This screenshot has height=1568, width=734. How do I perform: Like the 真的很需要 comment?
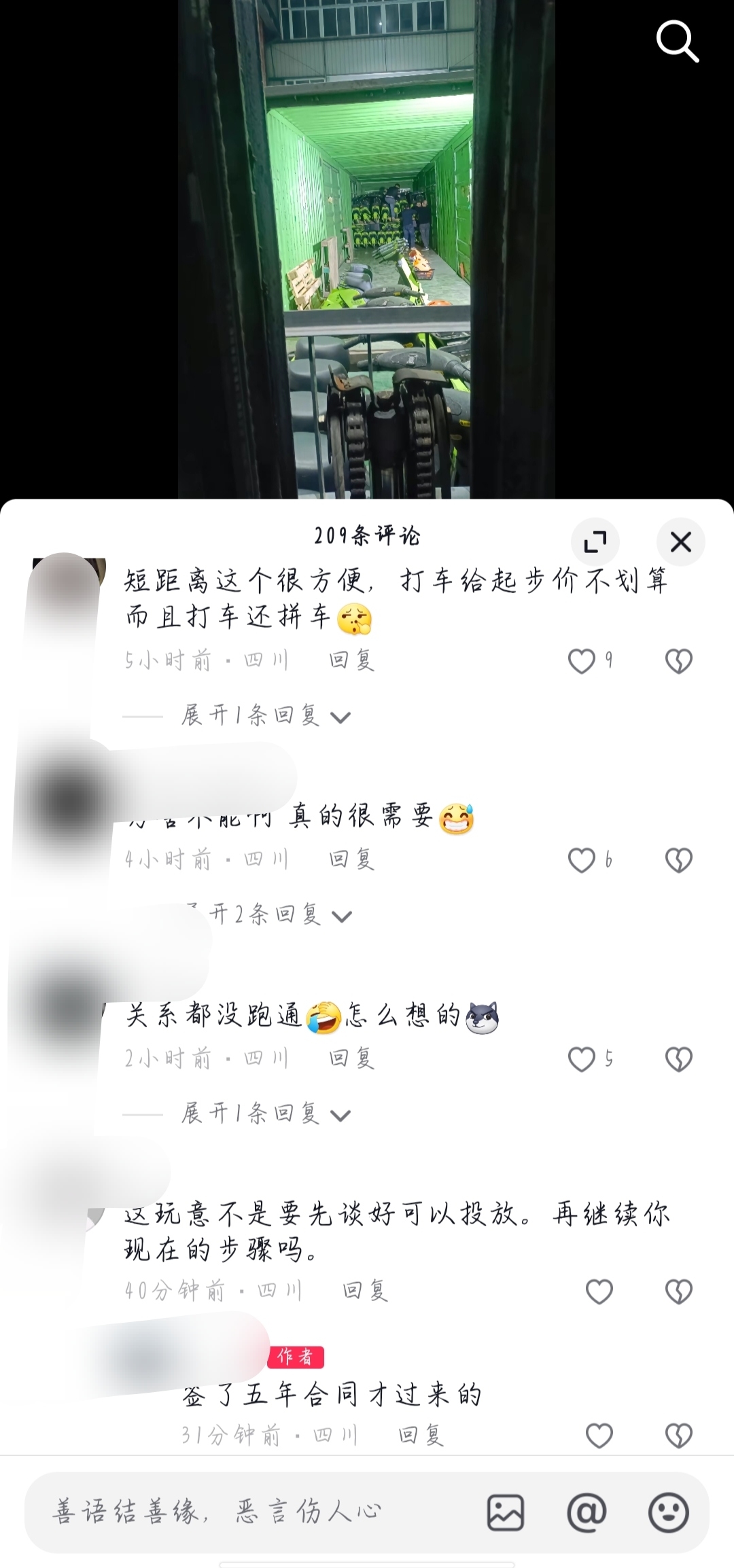point(582,860)
